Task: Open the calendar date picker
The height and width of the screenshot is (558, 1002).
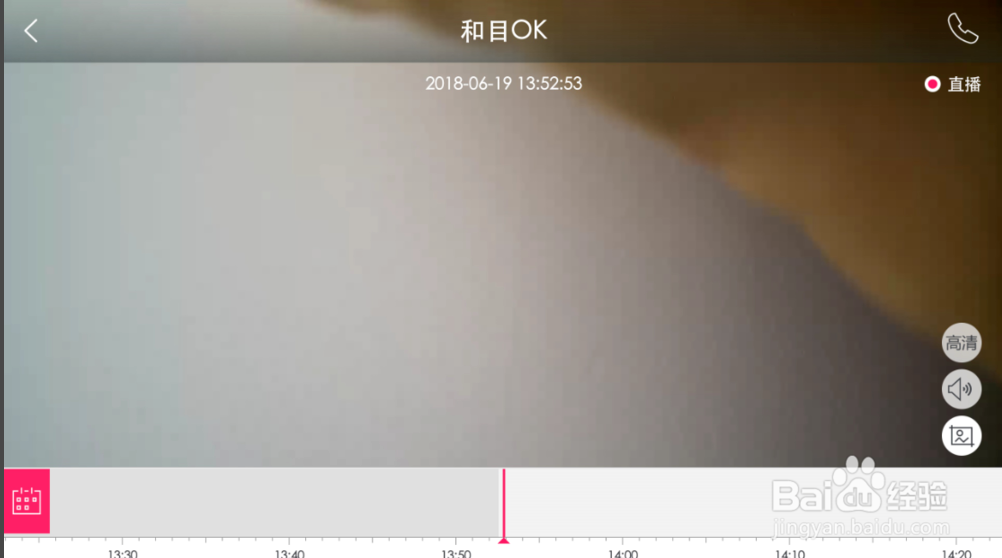Action: (27, 501)
